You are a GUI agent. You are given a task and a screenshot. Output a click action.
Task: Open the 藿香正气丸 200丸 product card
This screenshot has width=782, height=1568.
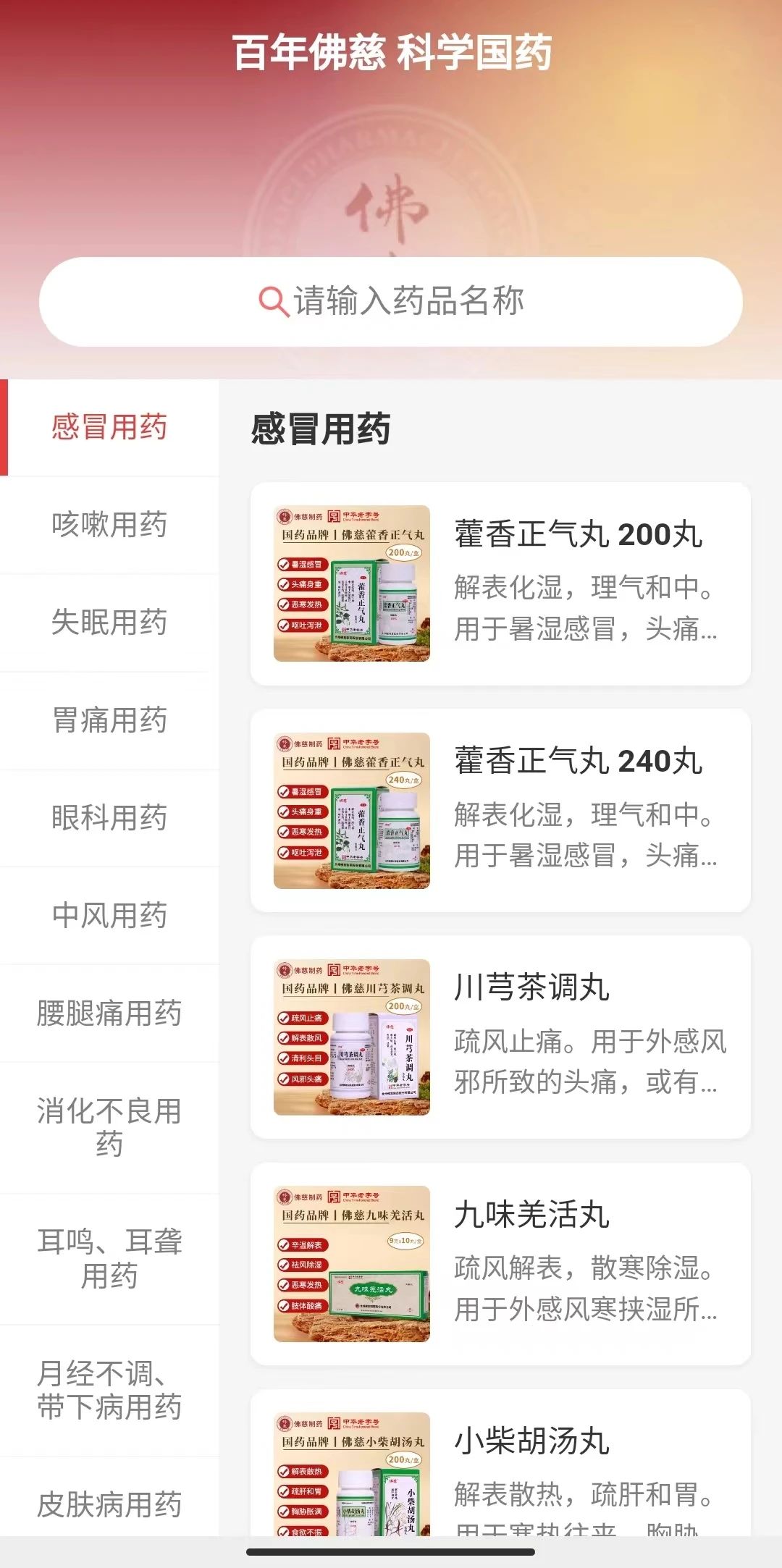coord(500,583)
